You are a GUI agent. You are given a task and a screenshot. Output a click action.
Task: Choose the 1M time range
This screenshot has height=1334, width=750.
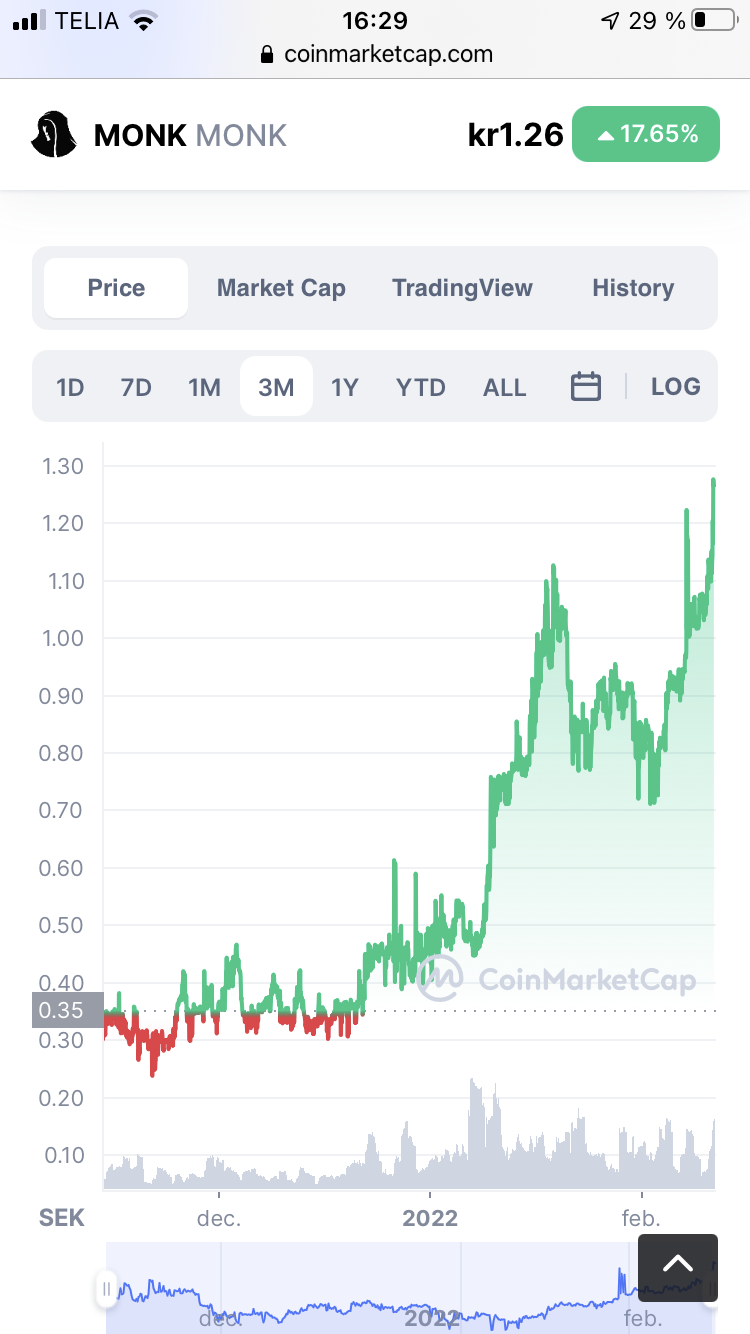pos(204,387)
